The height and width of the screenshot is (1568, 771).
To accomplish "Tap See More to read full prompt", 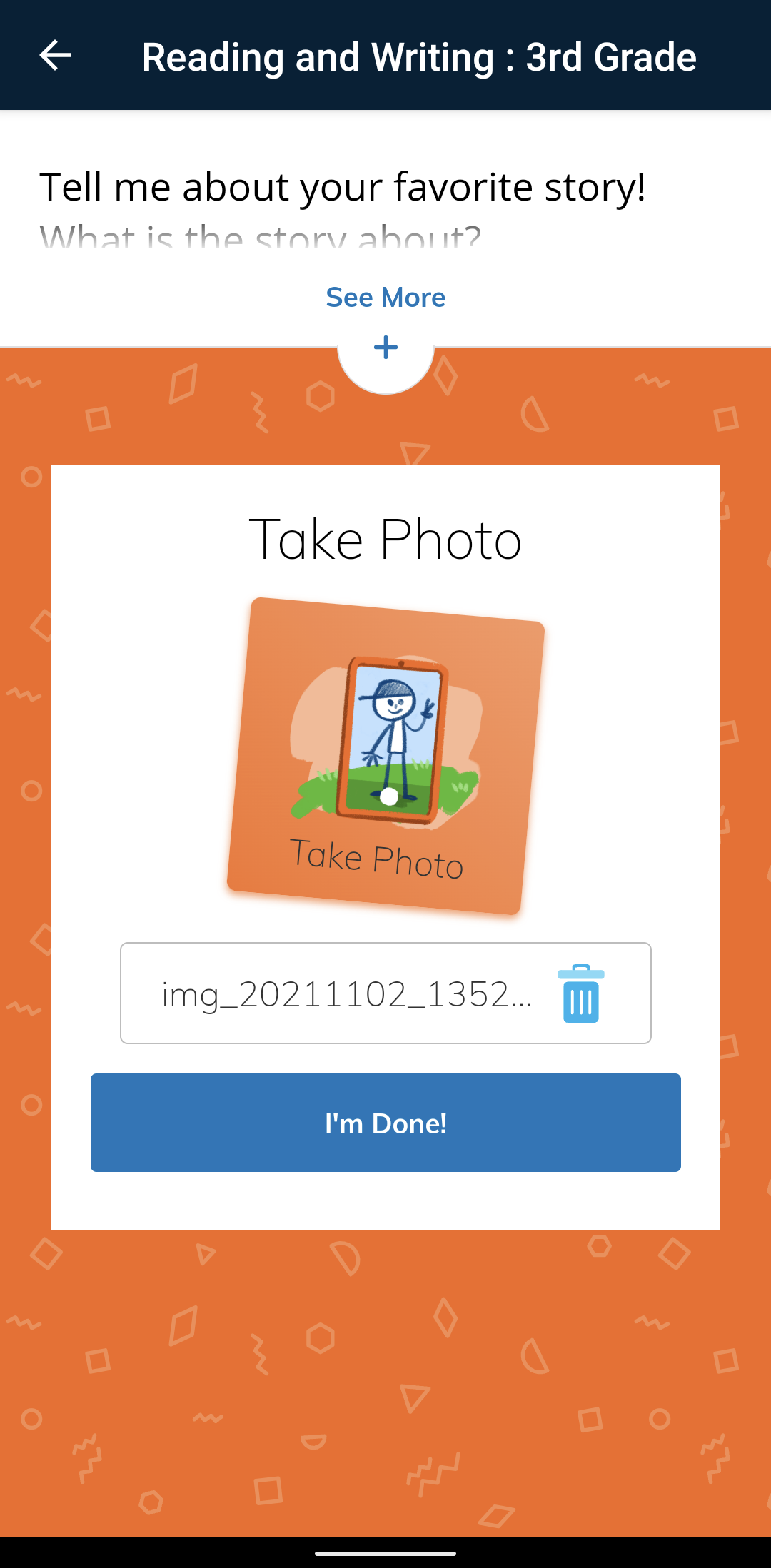I will [x=385, y=298].
